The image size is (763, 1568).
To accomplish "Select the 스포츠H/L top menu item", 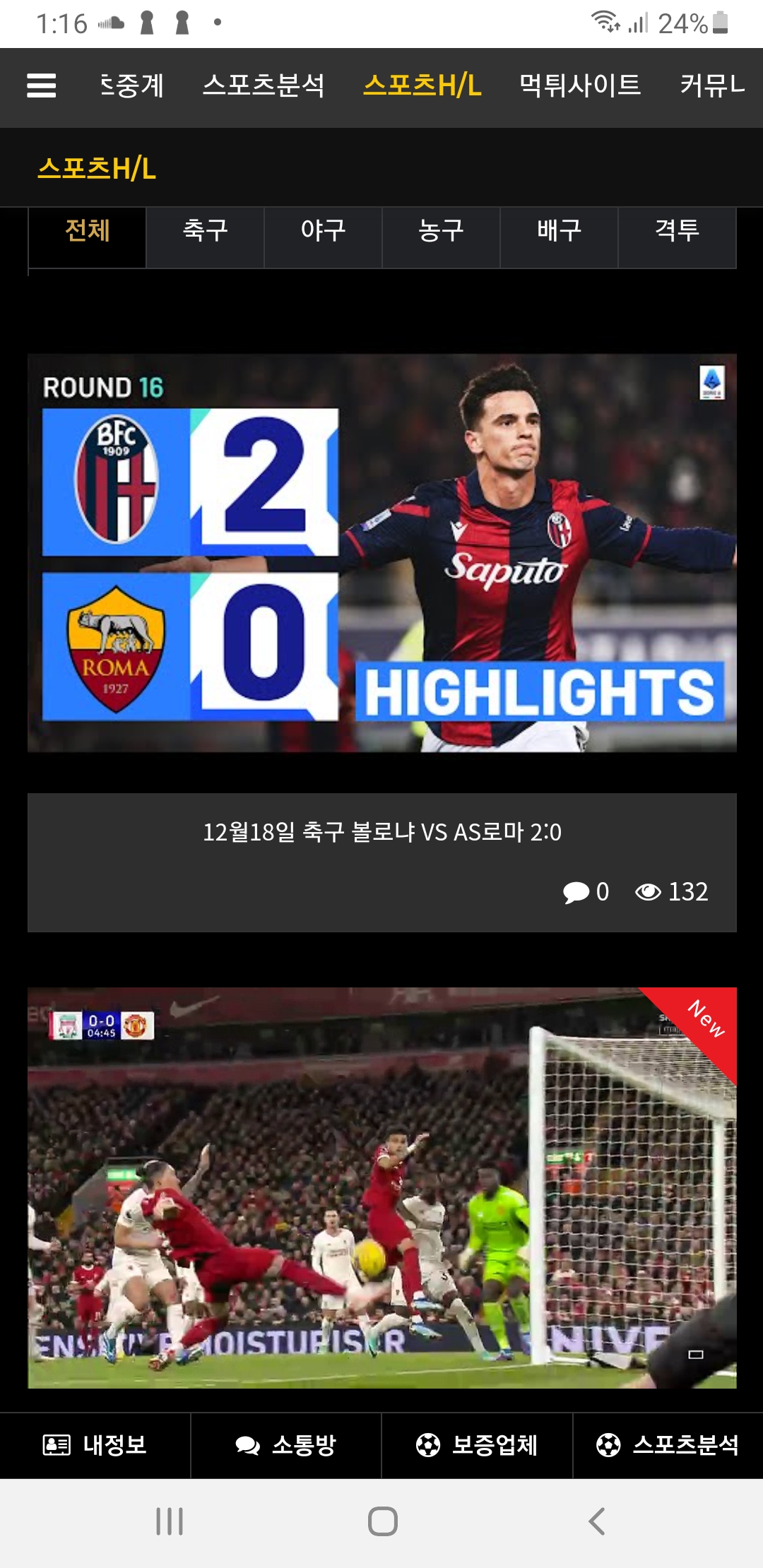I will pyautogui.click(x=422, y=86).
